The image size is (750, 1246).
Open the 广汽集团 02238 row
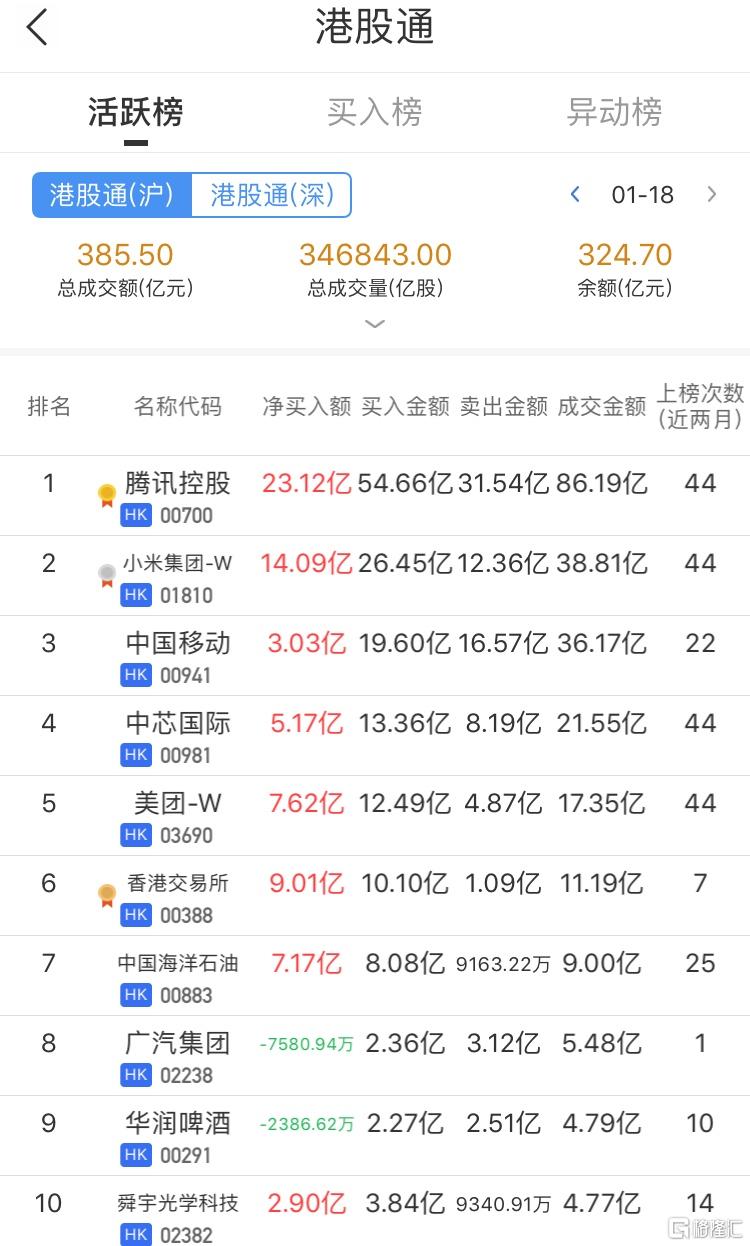pos(375,1056)
